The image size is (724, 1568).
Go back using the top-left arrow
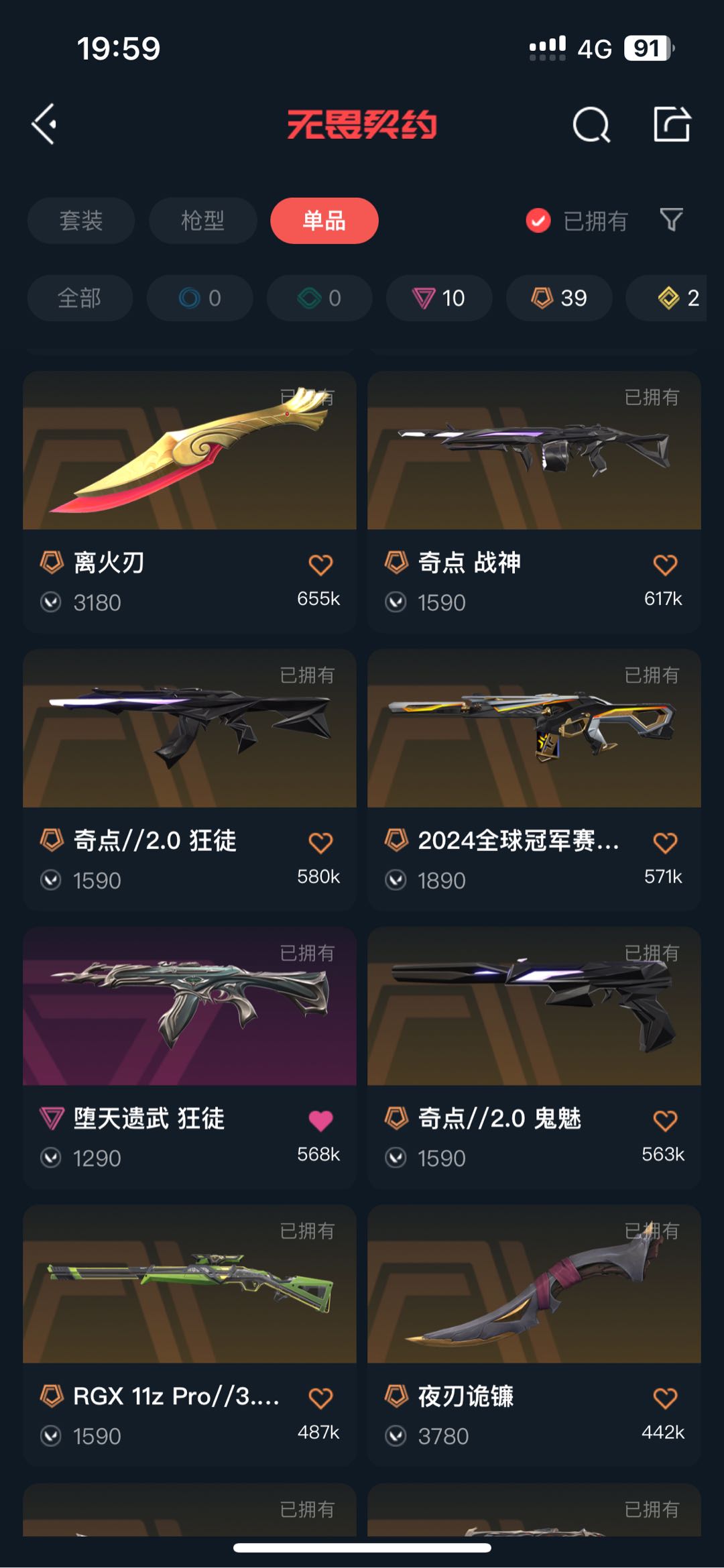coord(44,124)
